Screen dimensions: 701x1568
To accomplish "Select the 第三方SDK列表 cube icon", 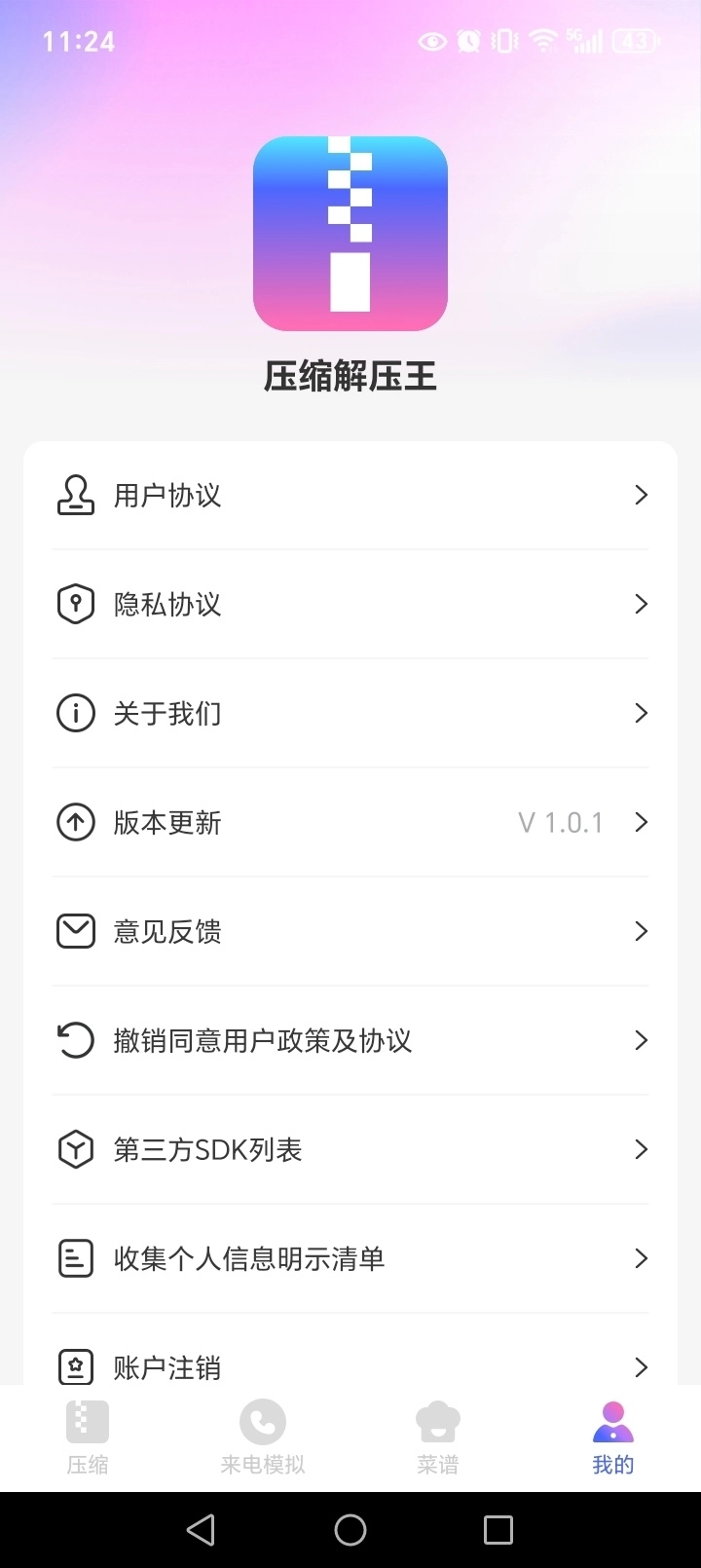I will 76,1149.
